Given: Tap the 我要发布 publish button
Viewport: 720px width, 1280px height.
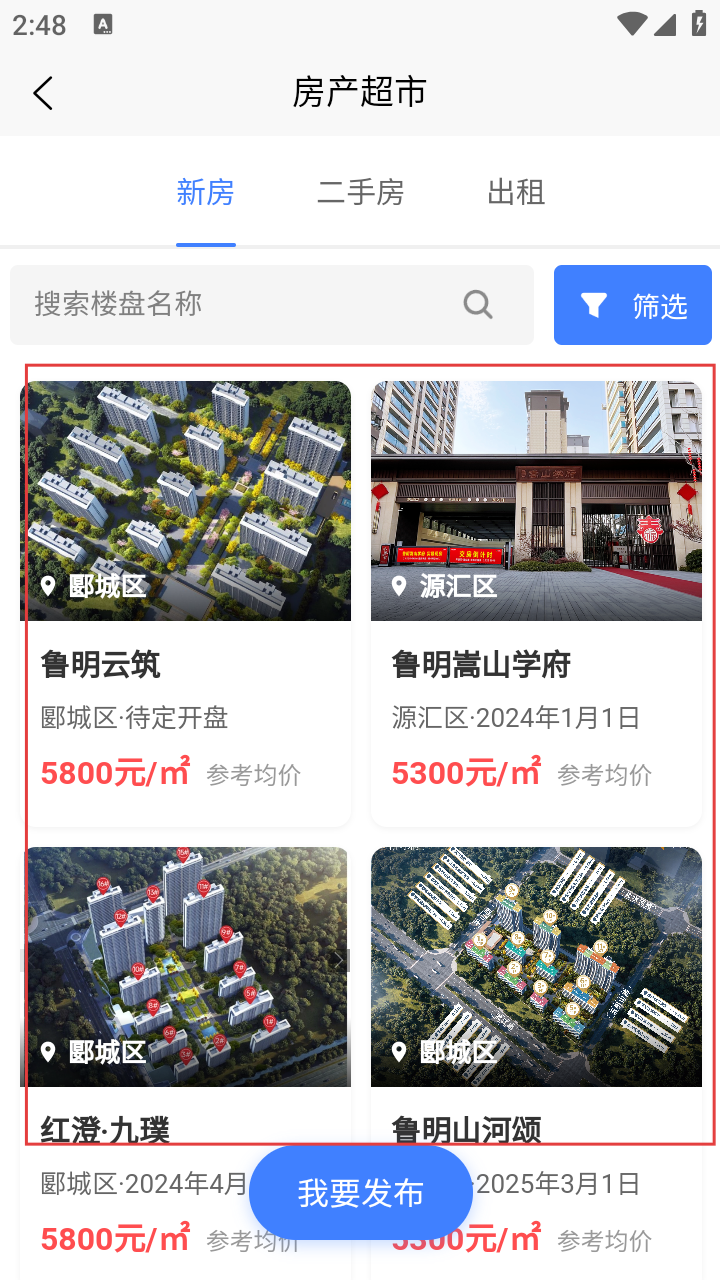Looking at the screenshot, I should (x=361, y=1193).
